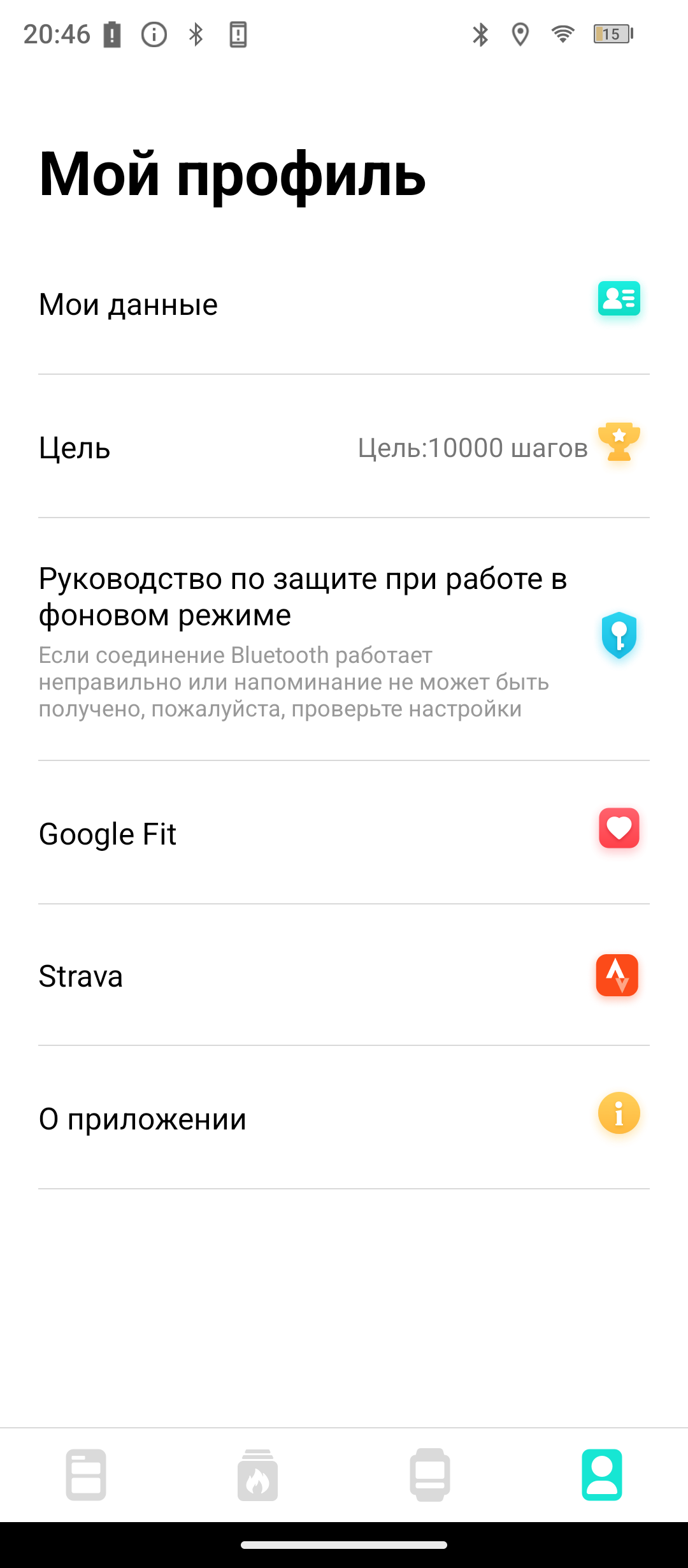The width and height of the screenshot is (688, 1568).
Task: Open О приложении info
Action: pos(344,1119)
